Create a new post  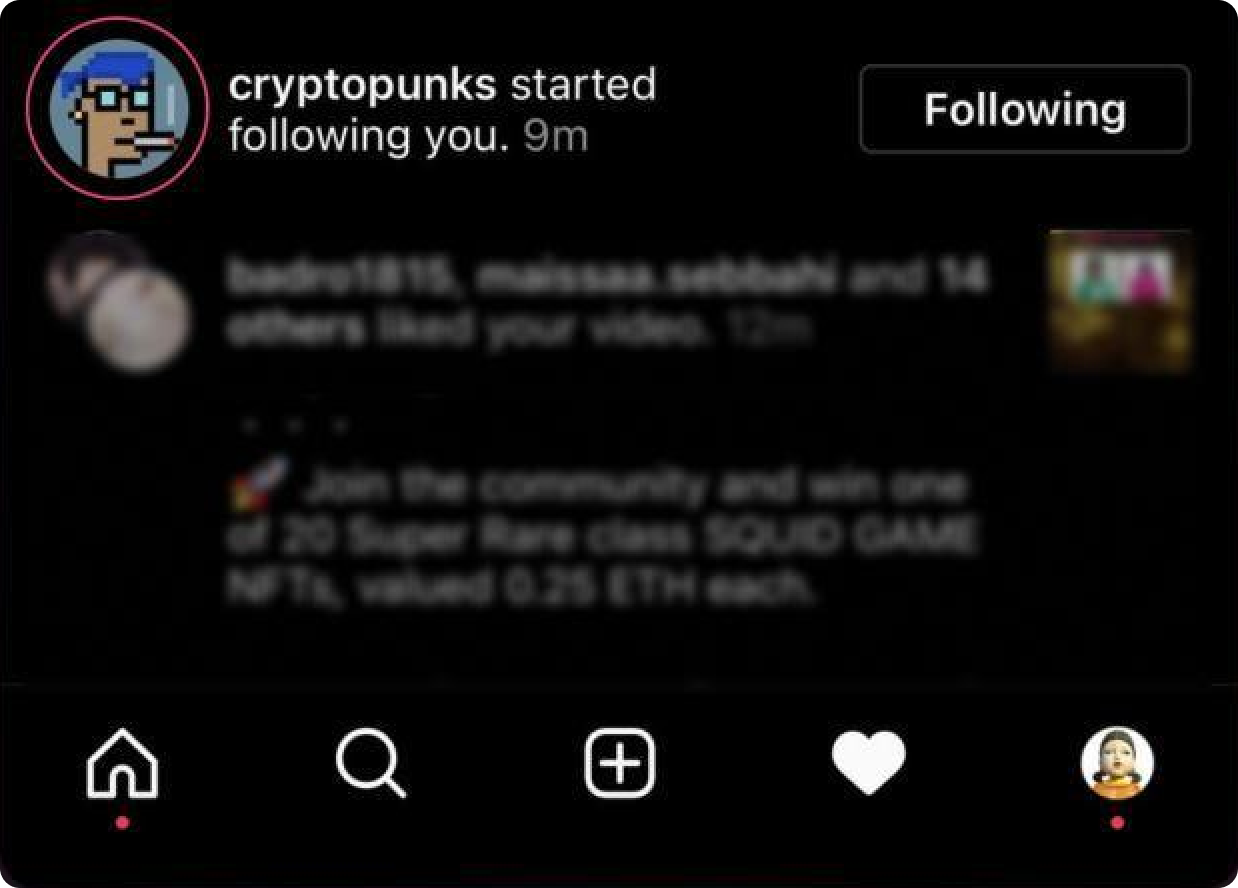[619, 763]
